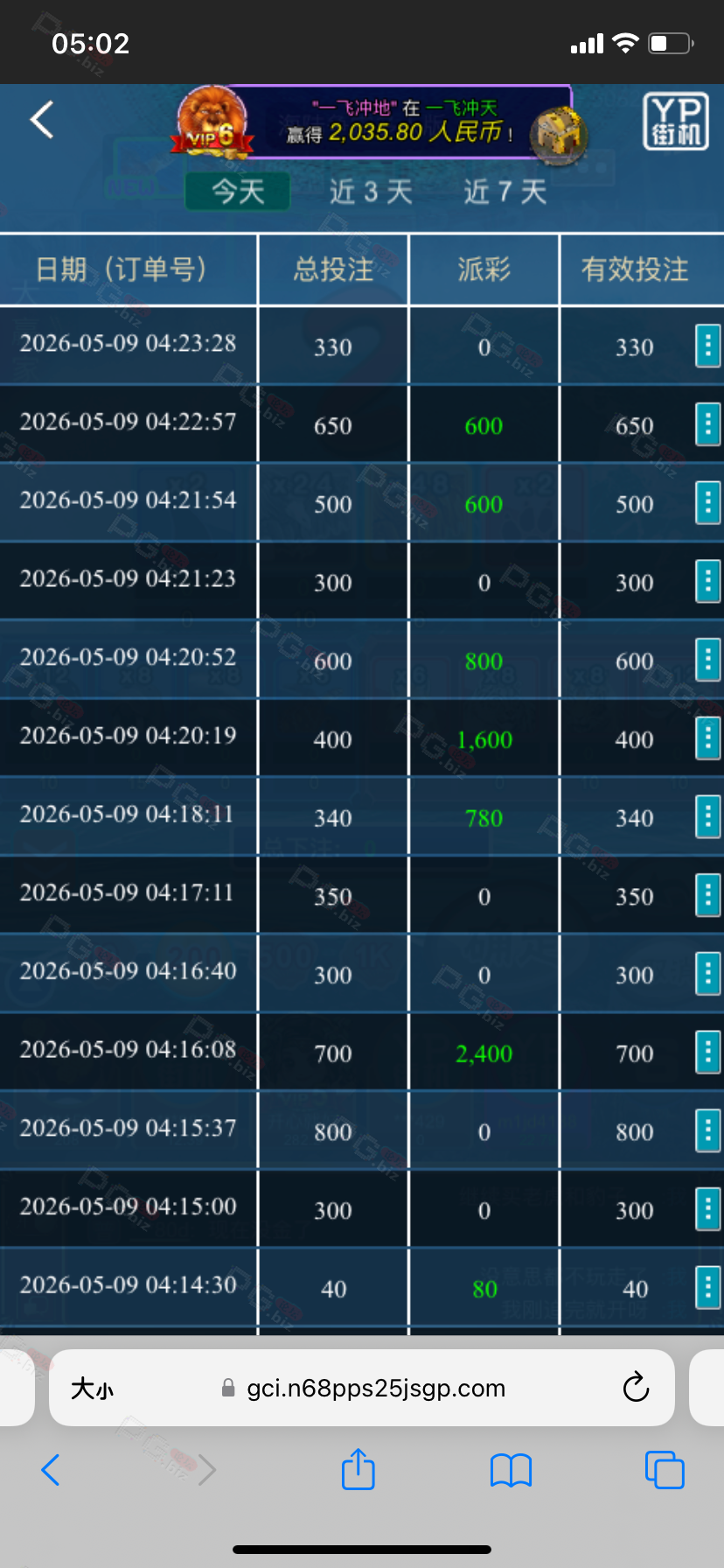Image resolution: width=724 pixels, height=1568 pixels.
Task: Open details menu for the 04:14:30 order
Action: coord(707,1287)
